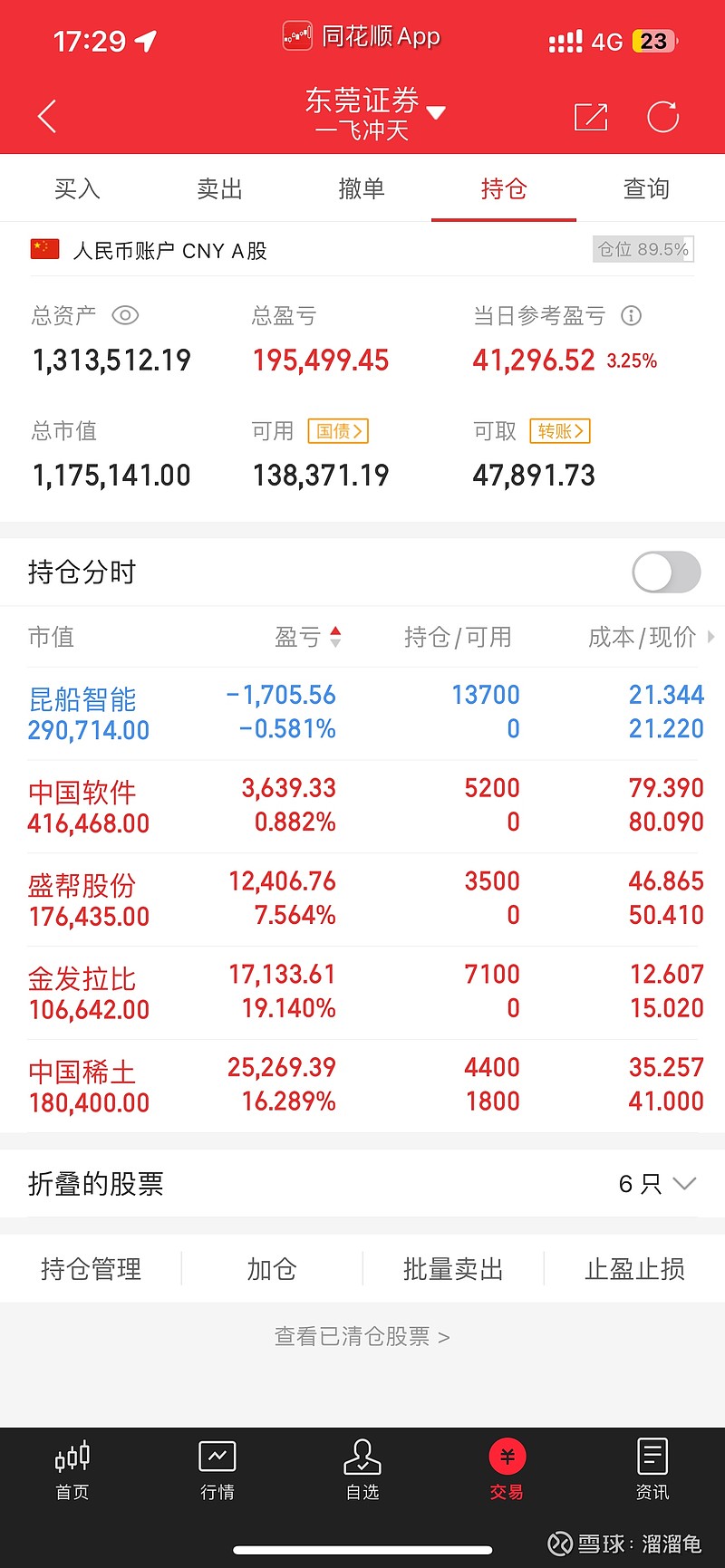Expand the 折叠的股票 section

[x=362, y=1183]
